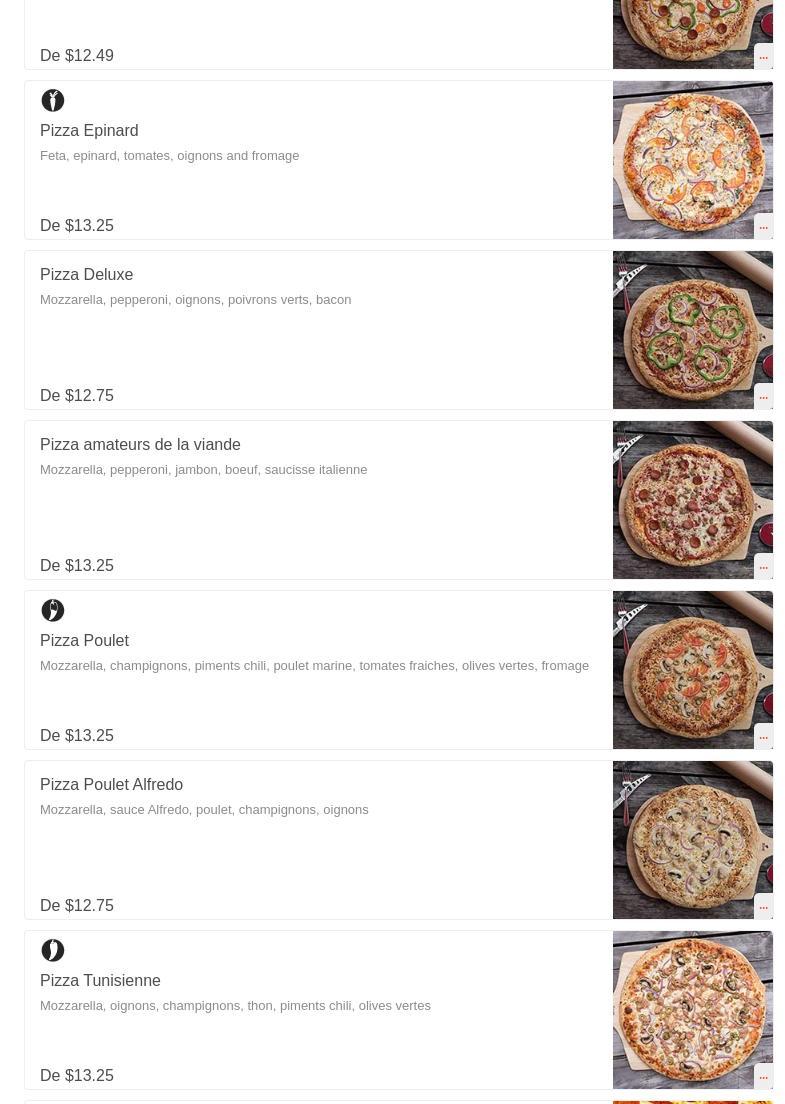Open the Pizza Epinard menu item
This screenshot has width=785, height=1104.
(89, 131)
